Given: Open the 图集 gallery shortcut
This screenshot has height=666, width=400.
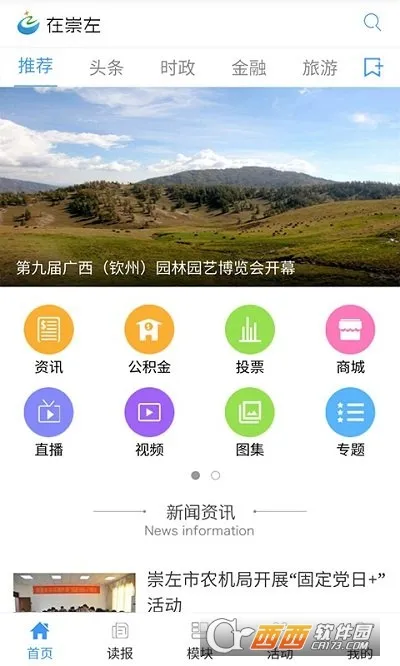Looking at the screenshot, I should tap(250, 422).
